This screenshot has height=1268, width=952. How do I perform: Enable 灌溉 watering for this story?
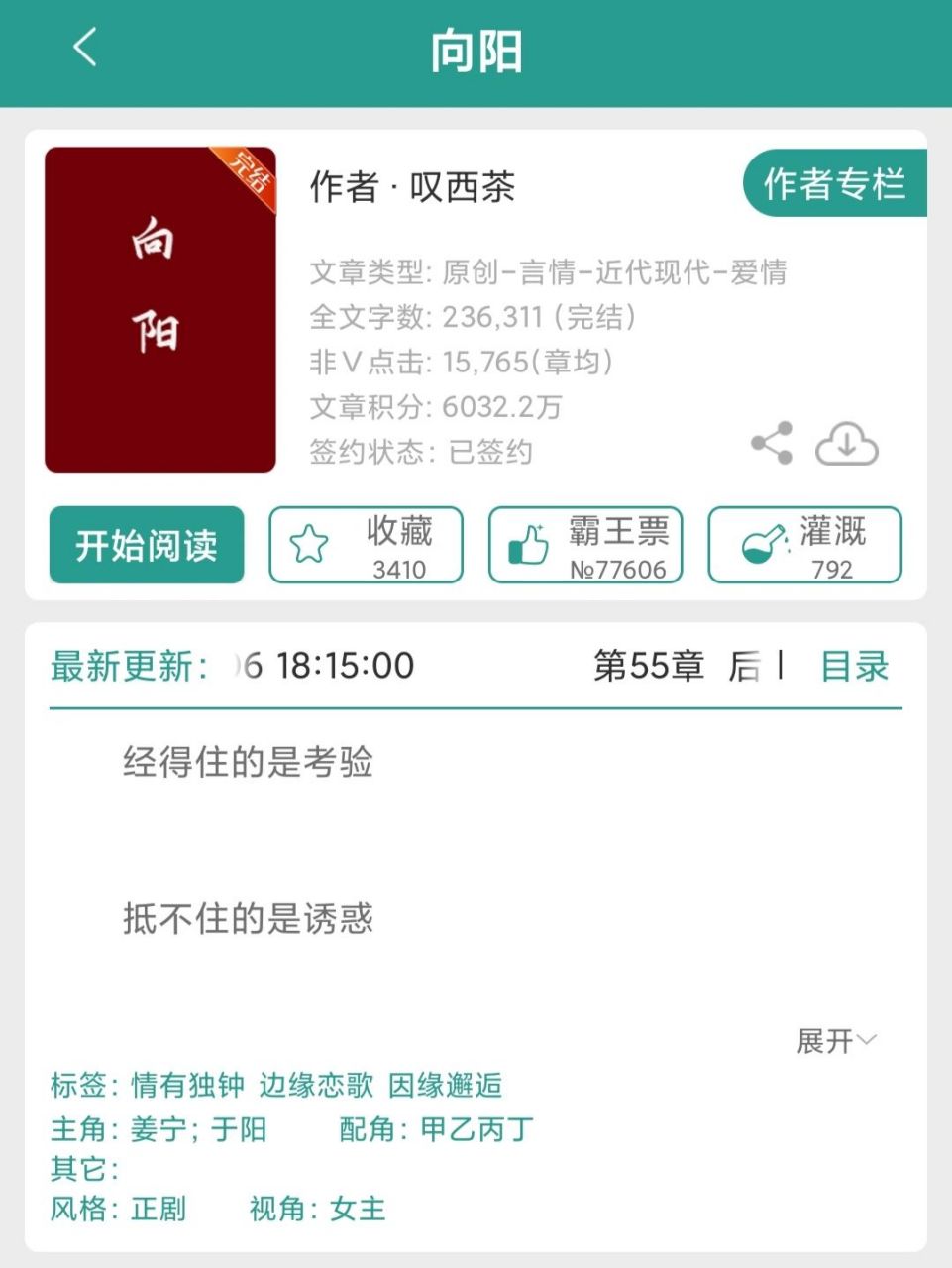(804, 546)
